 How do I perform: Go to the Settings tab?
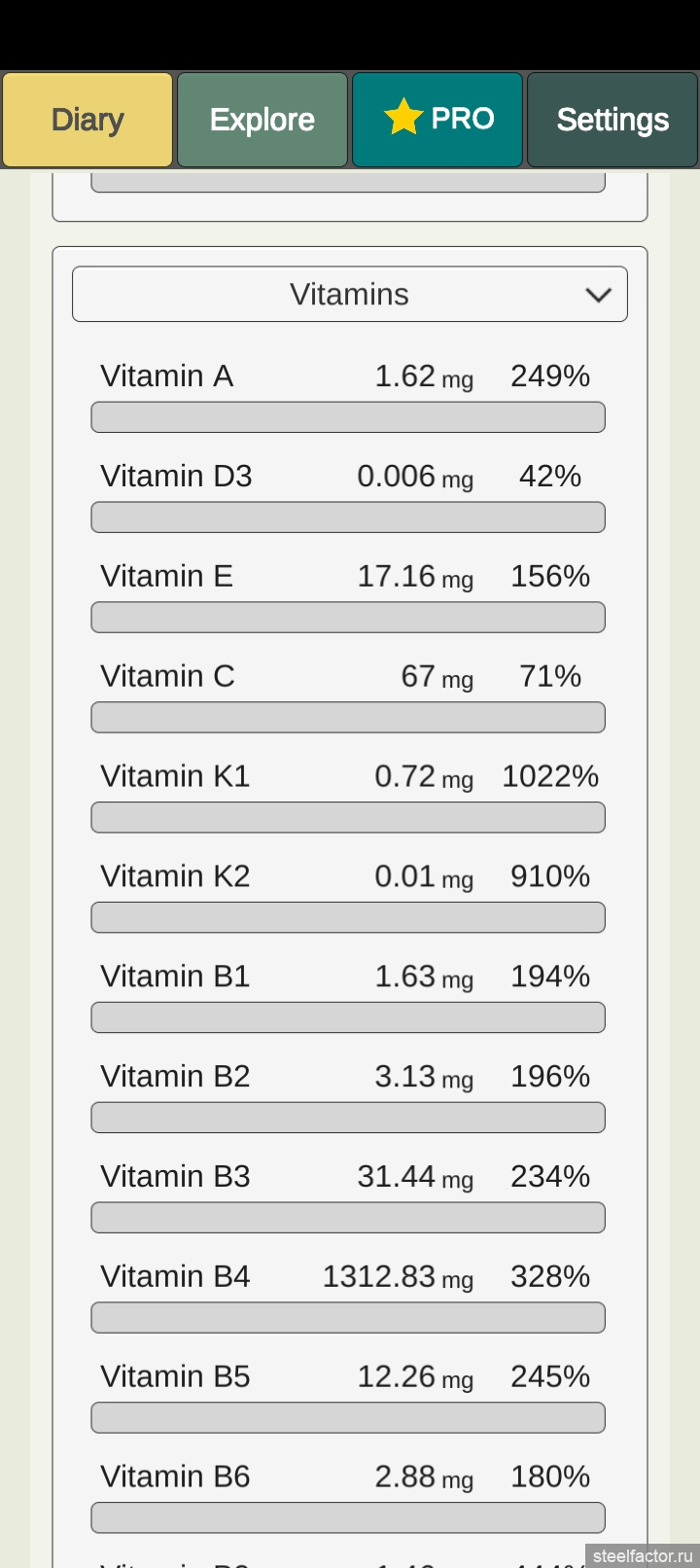click(612, 120)
